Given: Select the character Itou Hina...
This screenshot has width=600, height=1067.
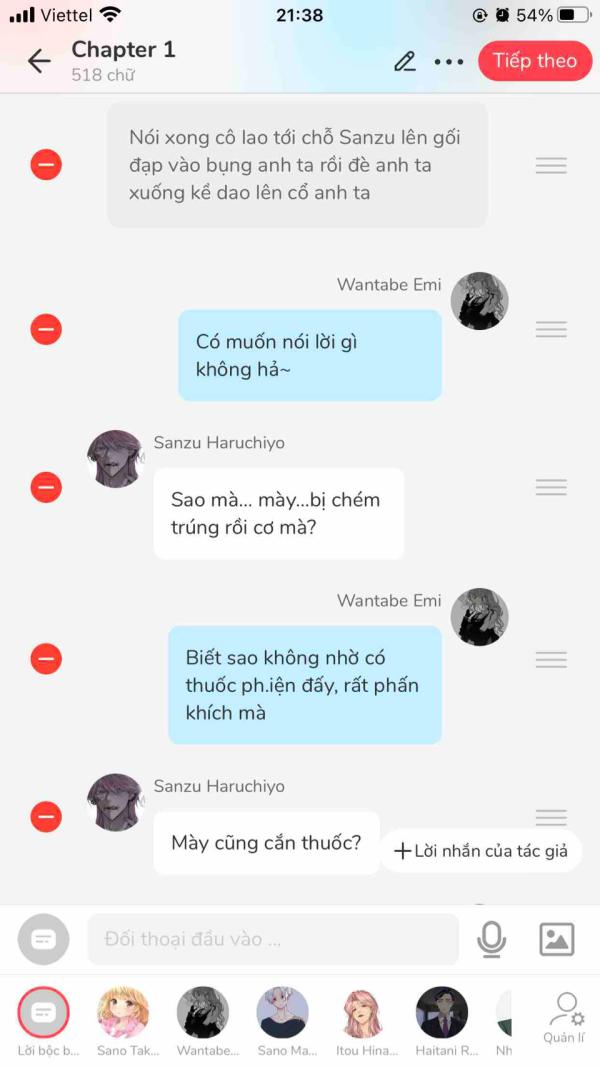Looking at the screenshot, I should coord(363,1013).
